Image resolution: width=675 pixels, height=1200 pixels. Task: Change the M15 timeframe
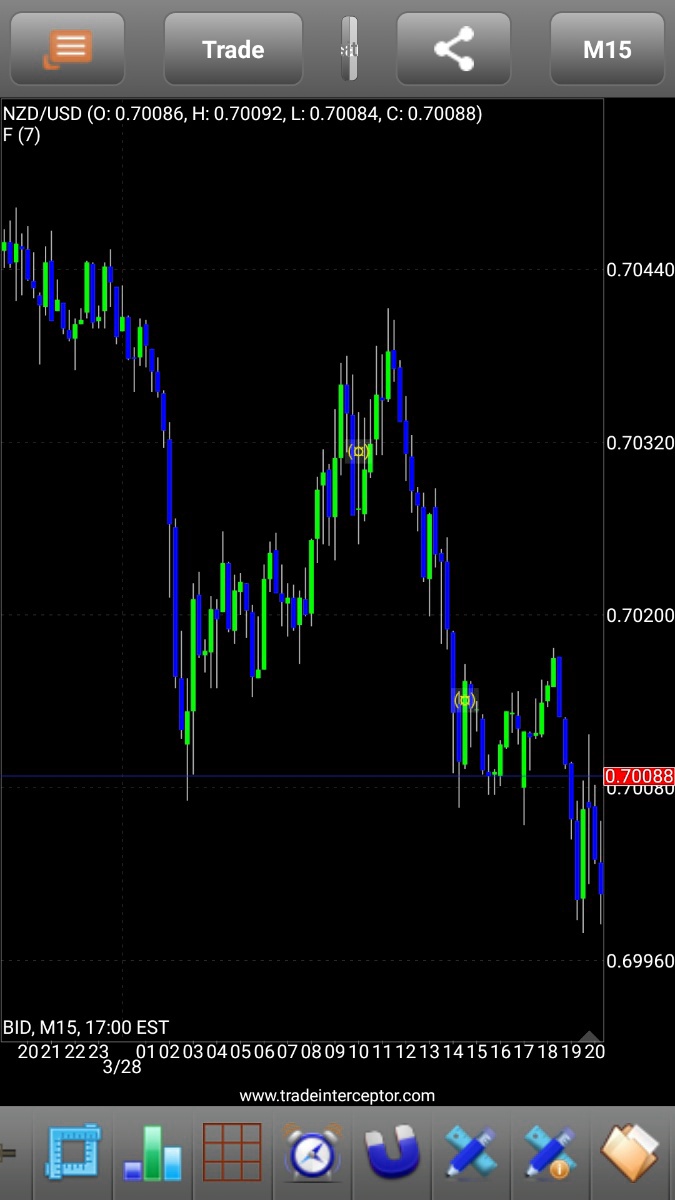point(607,49)
